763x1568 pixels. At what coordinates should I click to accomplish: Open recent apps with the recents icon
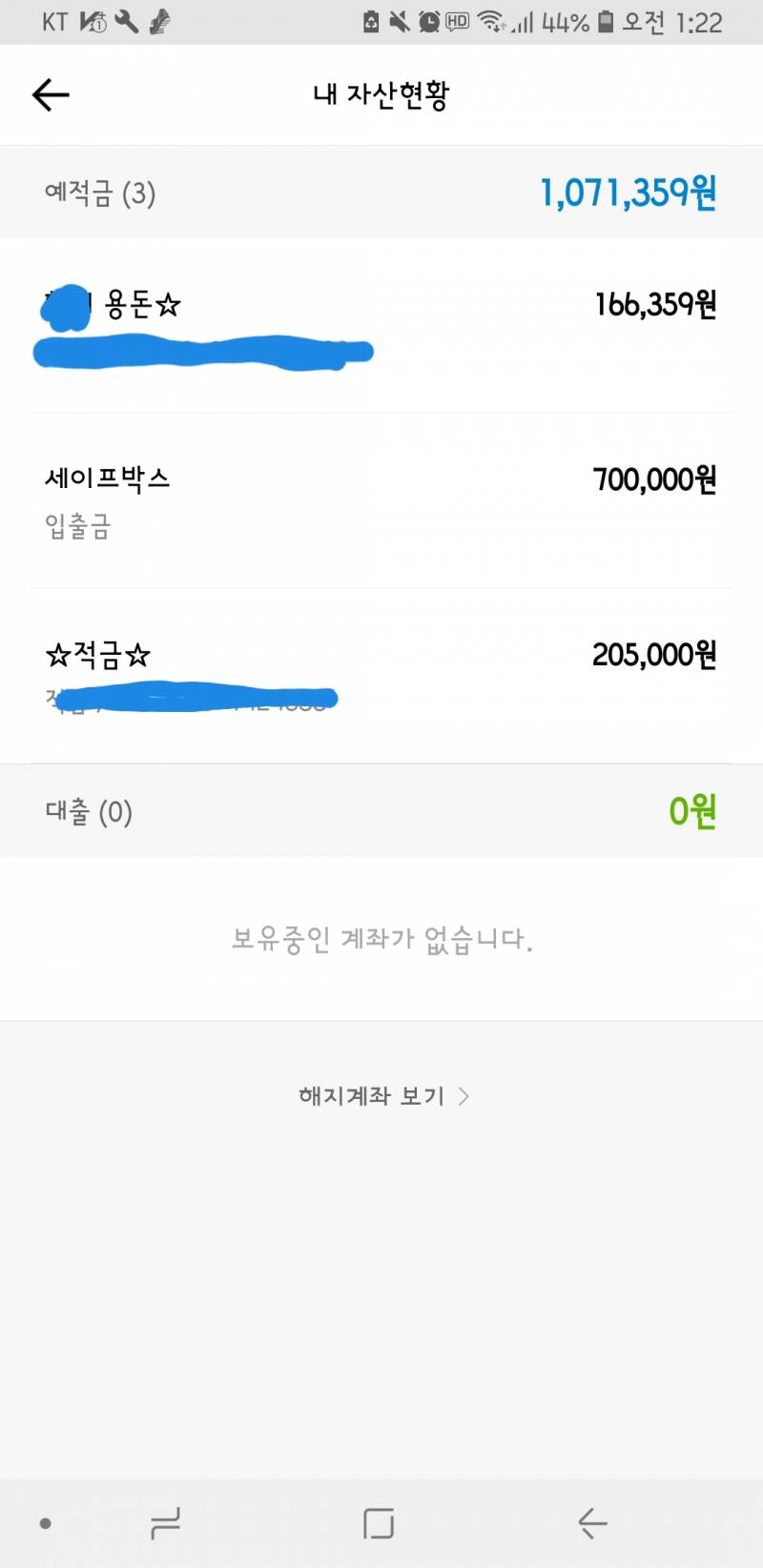click(164, 1523)
